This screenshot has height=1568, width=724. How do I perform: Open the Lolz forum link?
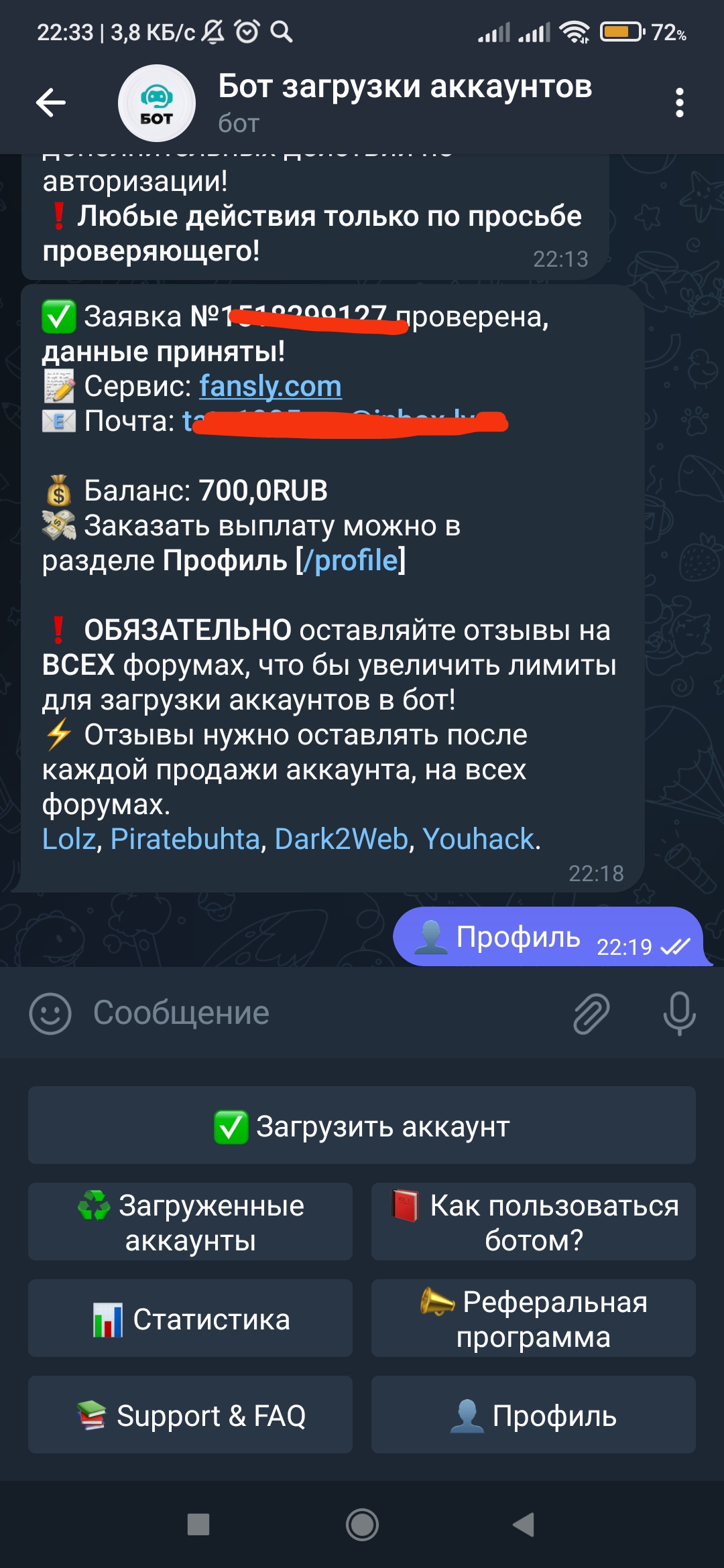point(69,839)
